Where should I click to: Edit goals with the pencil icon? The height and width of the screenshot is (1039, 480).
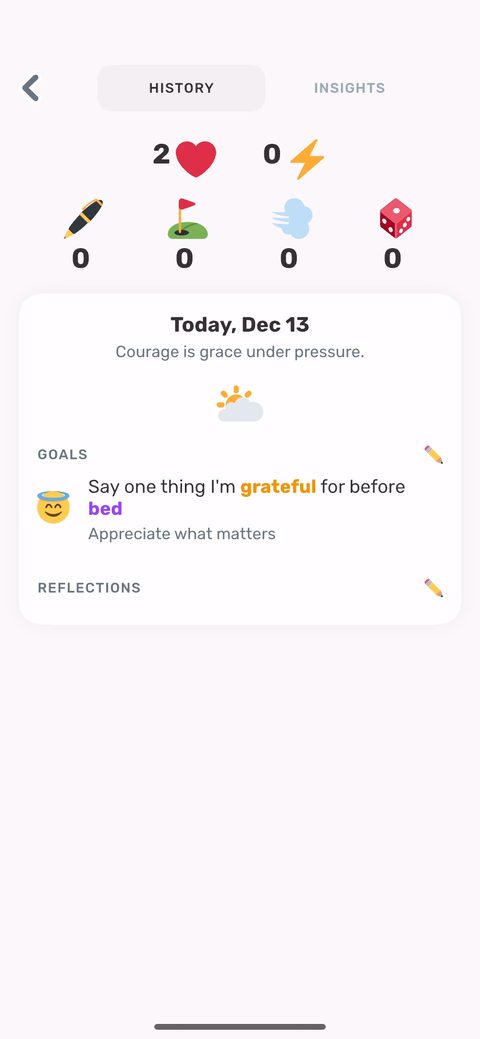click(434, 455)
